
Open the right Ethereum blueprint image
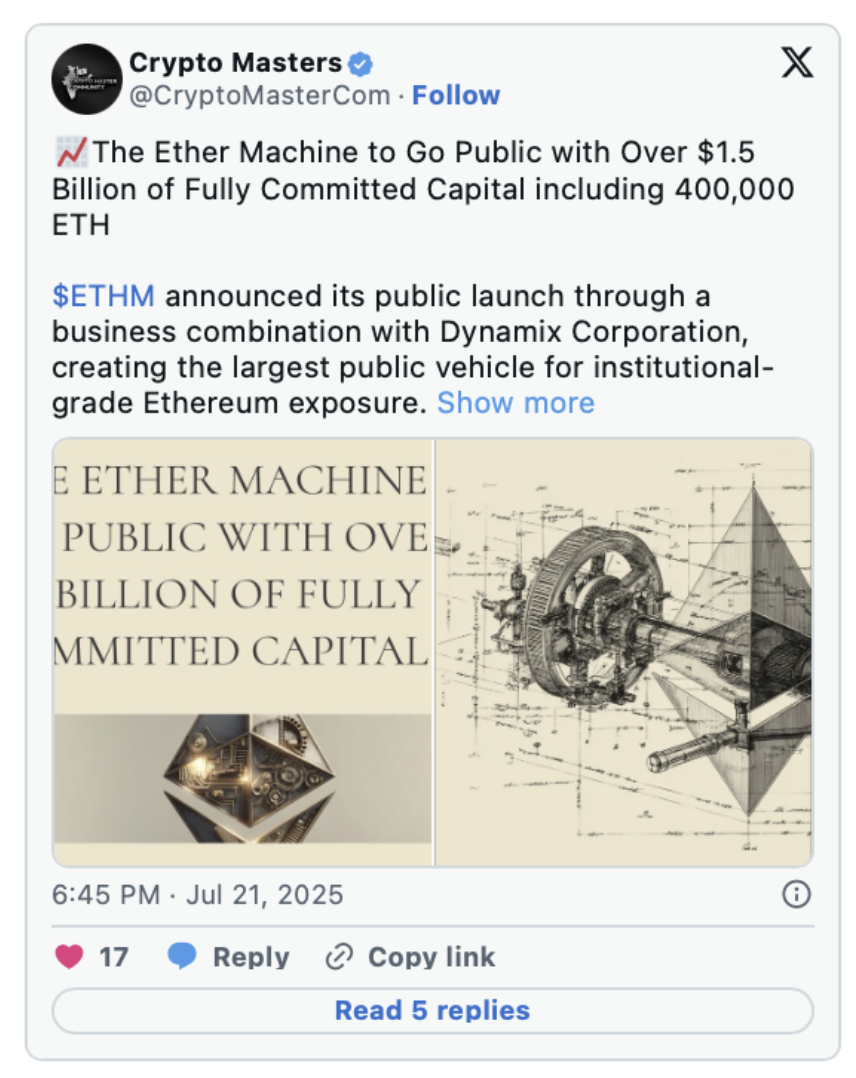pyautogui.click(x=624, y=652)
